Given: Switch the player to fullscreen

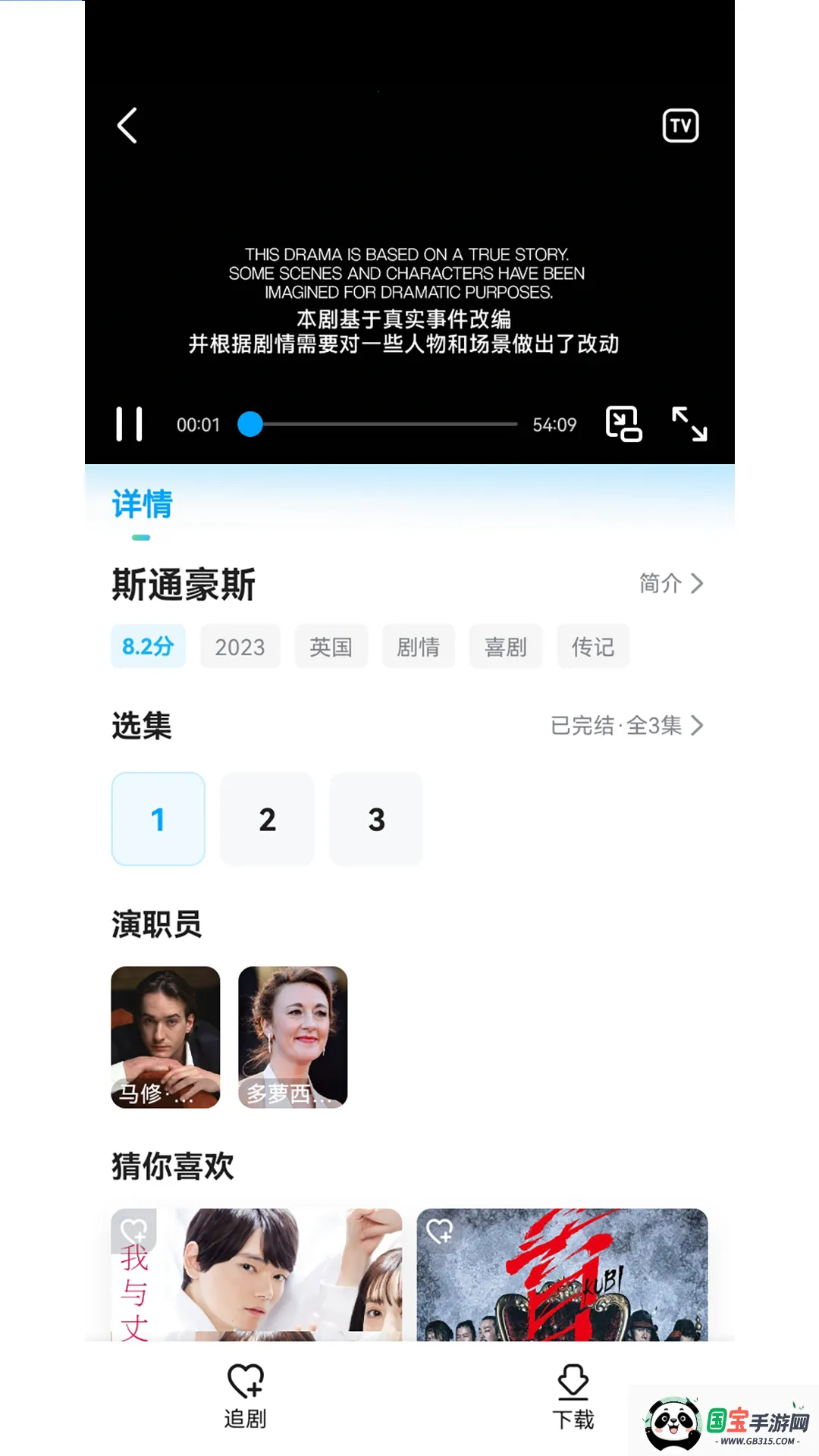Looking at the screenshot, I should coord(689,425).
